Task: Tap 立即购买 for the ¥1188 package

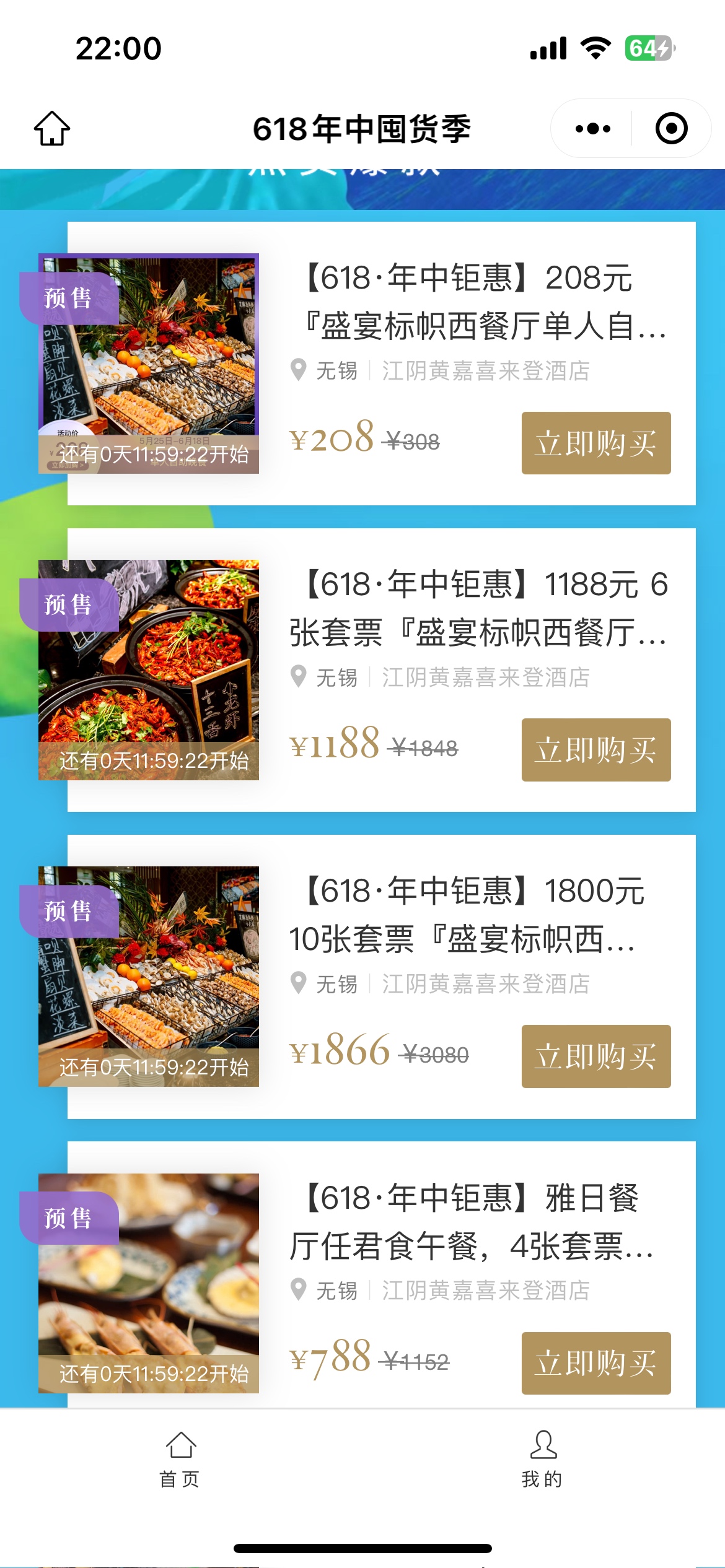Action: pos(595,750)
